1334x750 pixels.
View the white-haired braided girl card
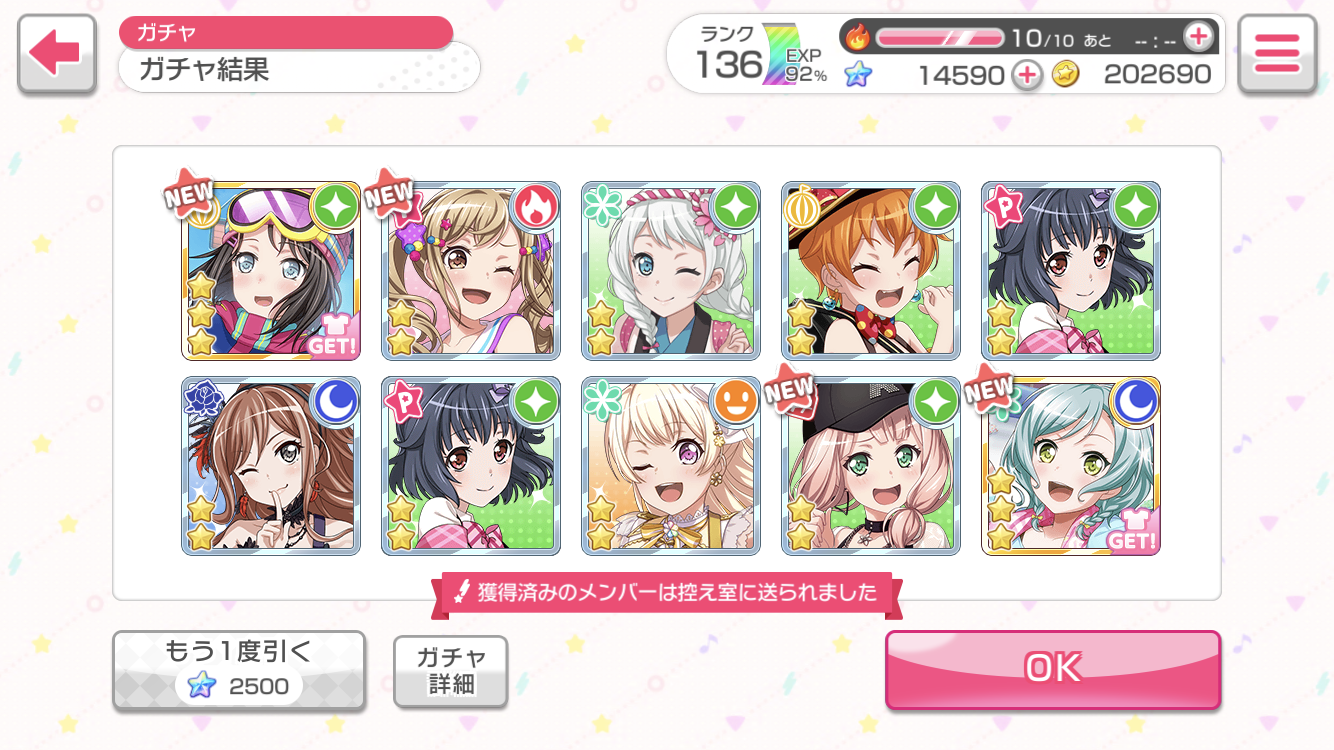point(671,271)
